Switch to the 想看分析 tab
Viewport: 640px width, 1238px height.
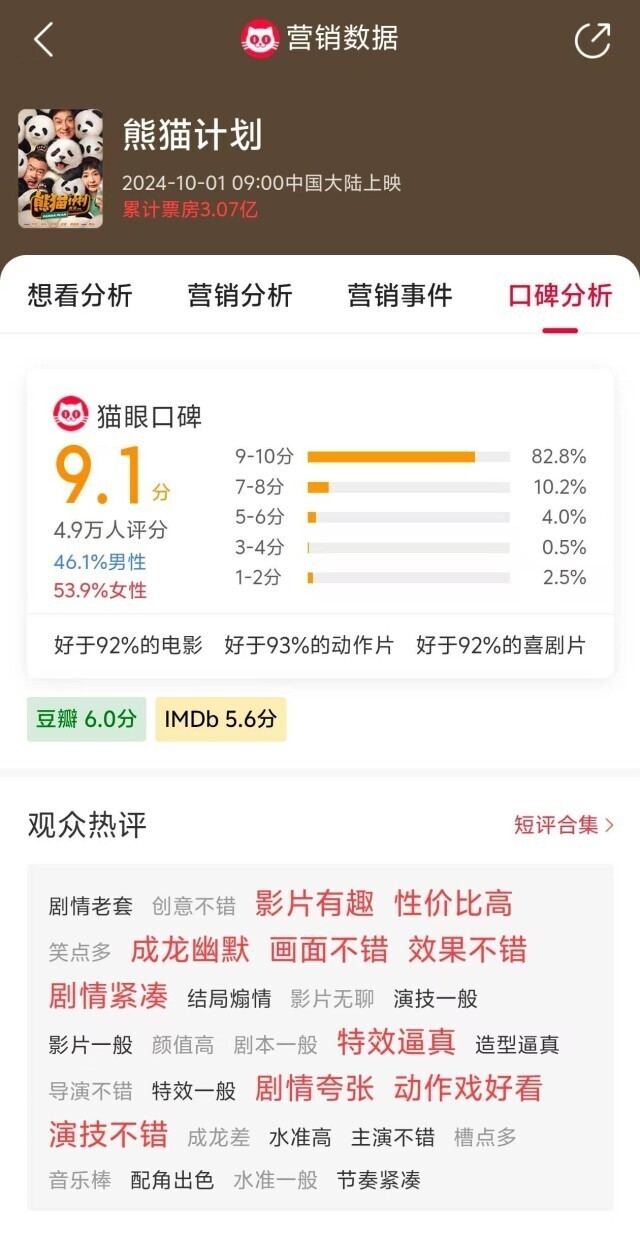80,295
